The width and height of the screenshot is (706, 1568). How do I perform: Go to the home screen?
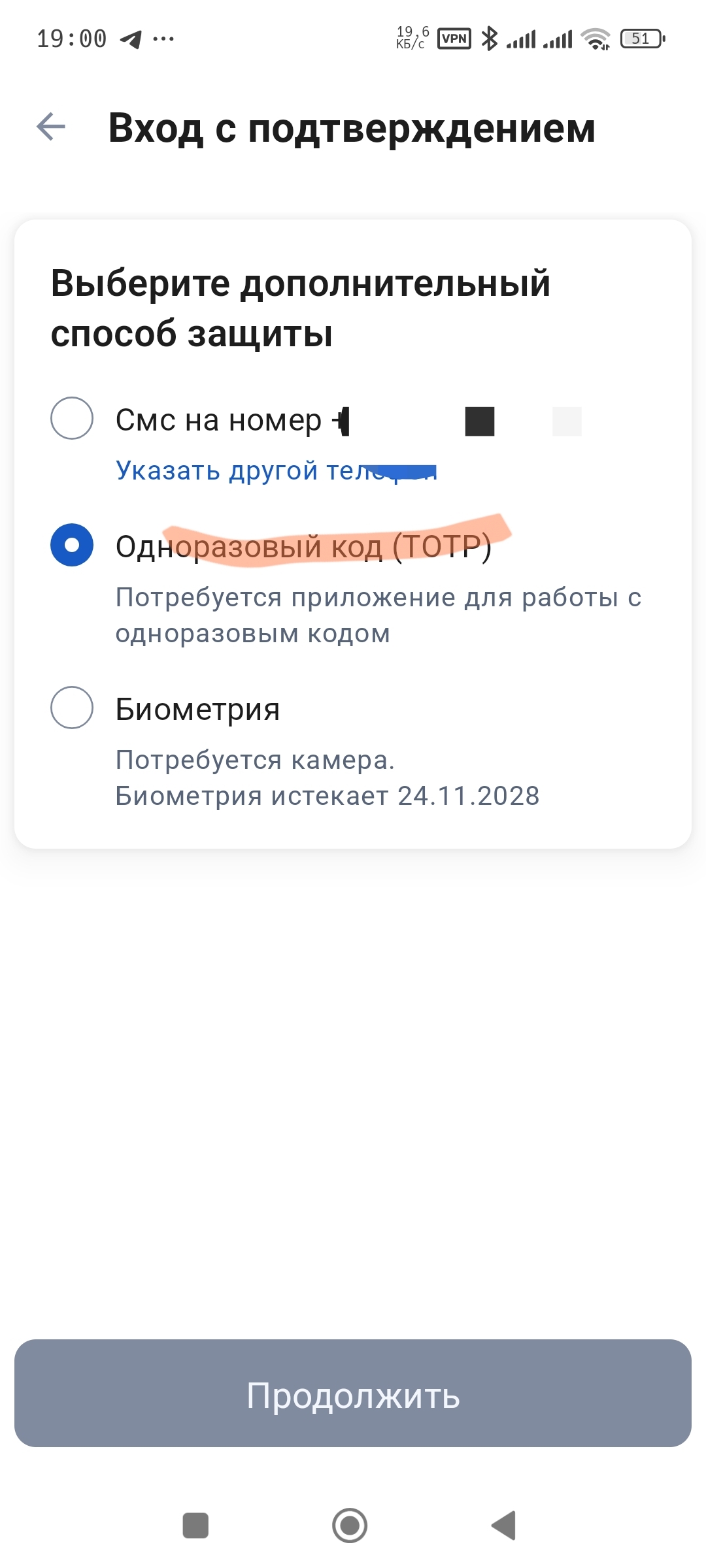[350, 1526]
